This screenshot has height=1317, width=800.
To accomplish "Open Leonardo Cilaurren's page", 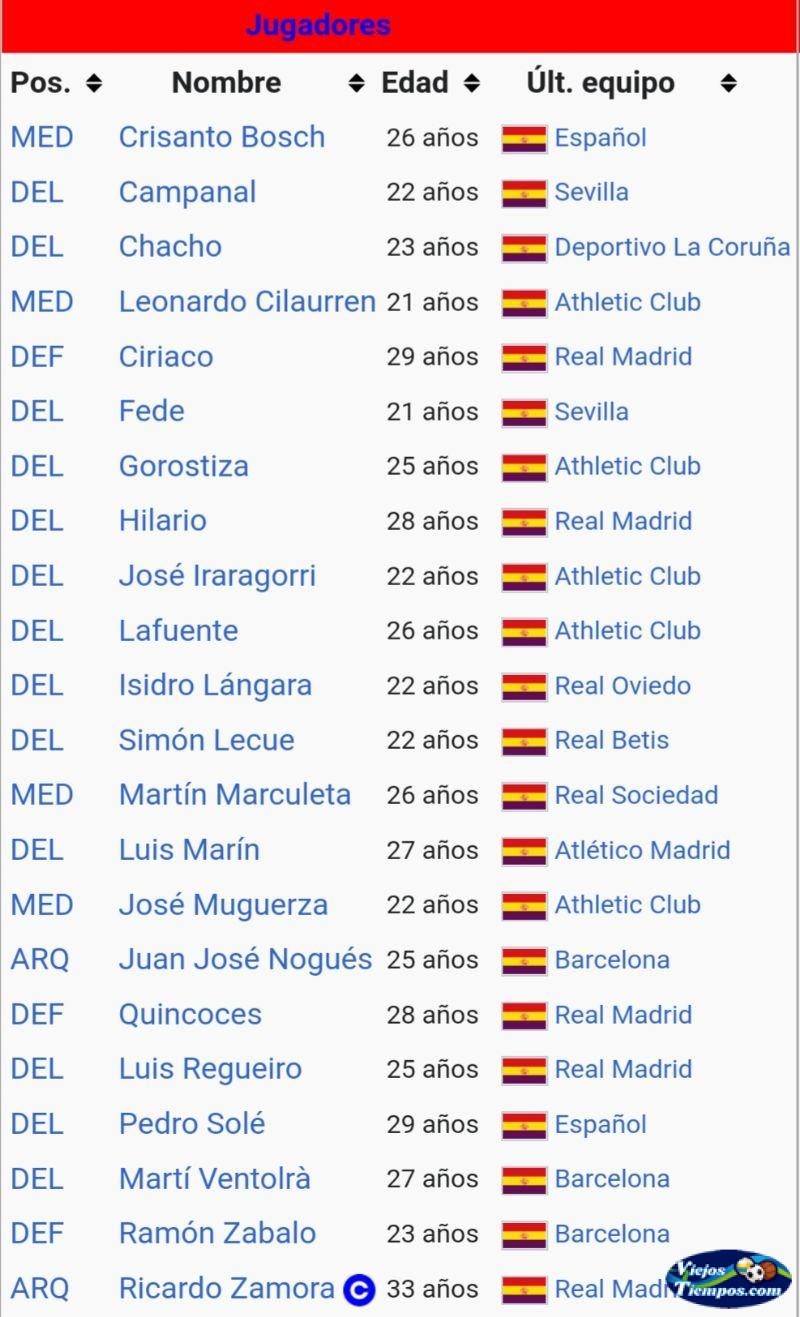I will click(246, 301).
